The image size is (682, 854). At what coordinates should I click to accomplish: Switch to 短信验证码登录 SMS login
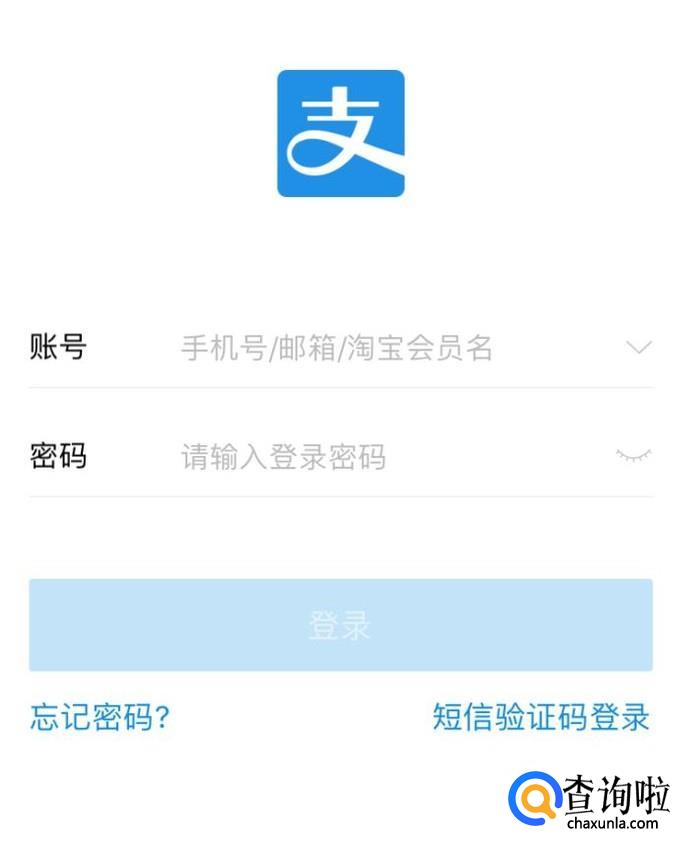pyautogui.click(x=541, y=717)
